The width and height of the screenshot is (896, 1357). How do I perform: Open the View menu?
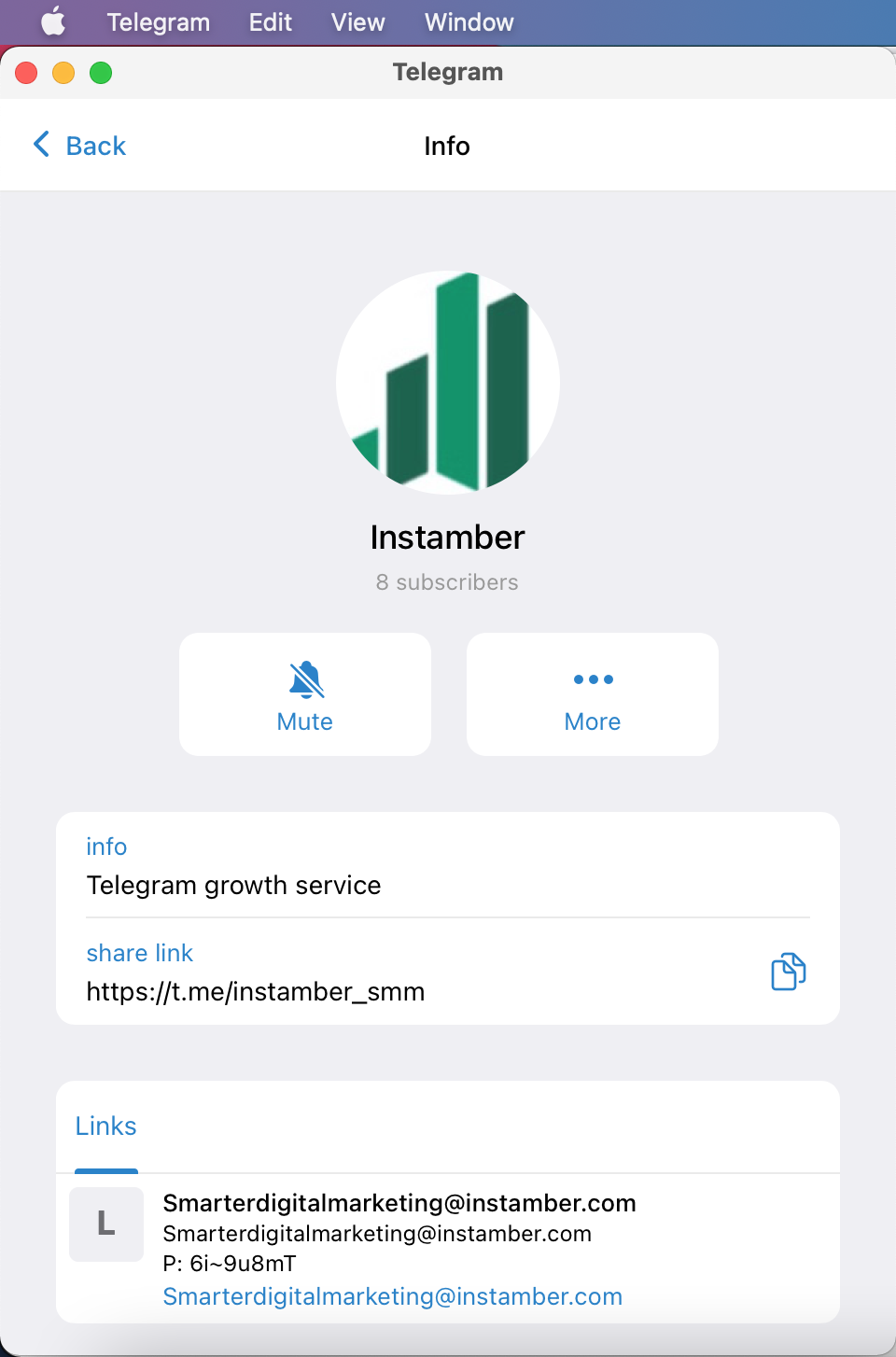[358, 22]
